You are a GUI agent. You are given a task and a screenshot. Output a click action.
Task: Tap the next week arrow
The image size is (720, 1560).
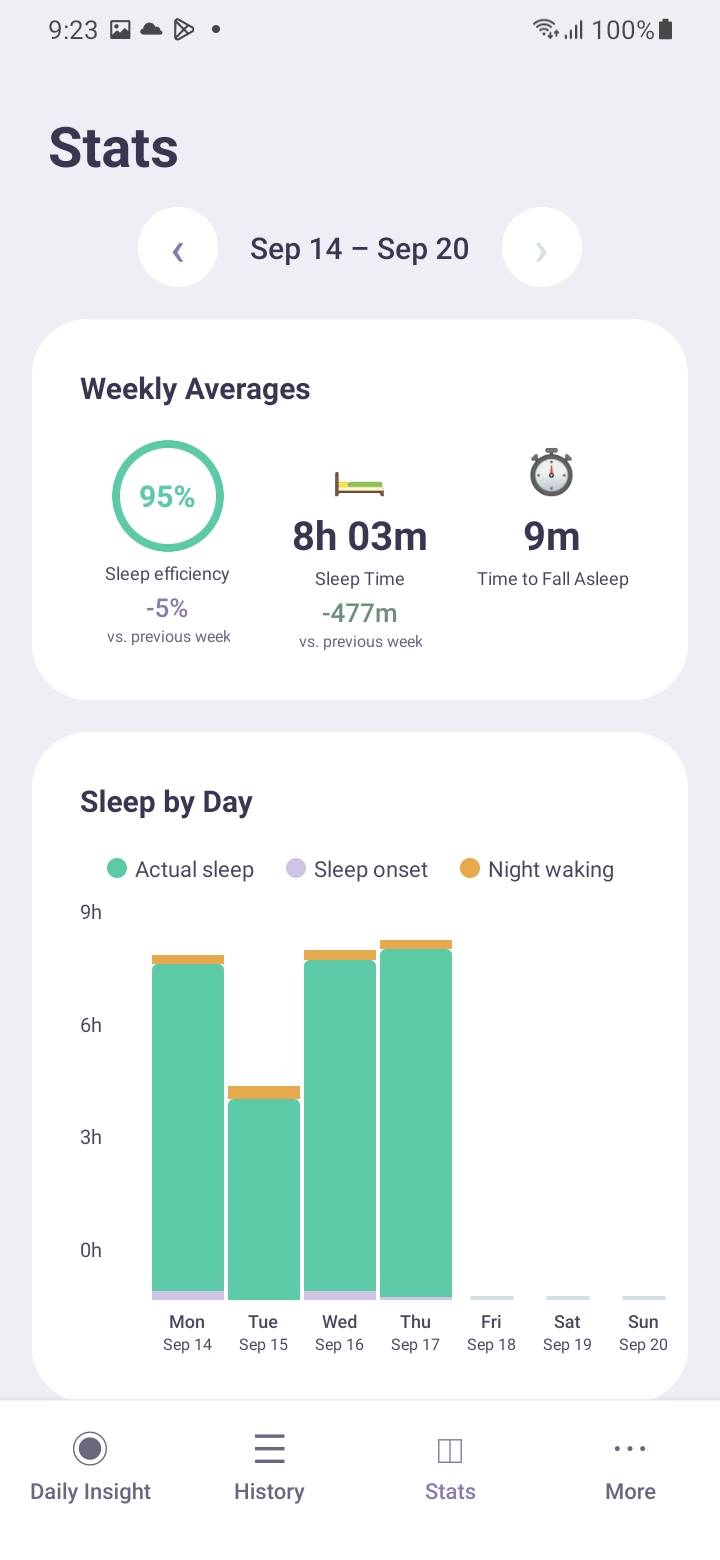[541, 248]
